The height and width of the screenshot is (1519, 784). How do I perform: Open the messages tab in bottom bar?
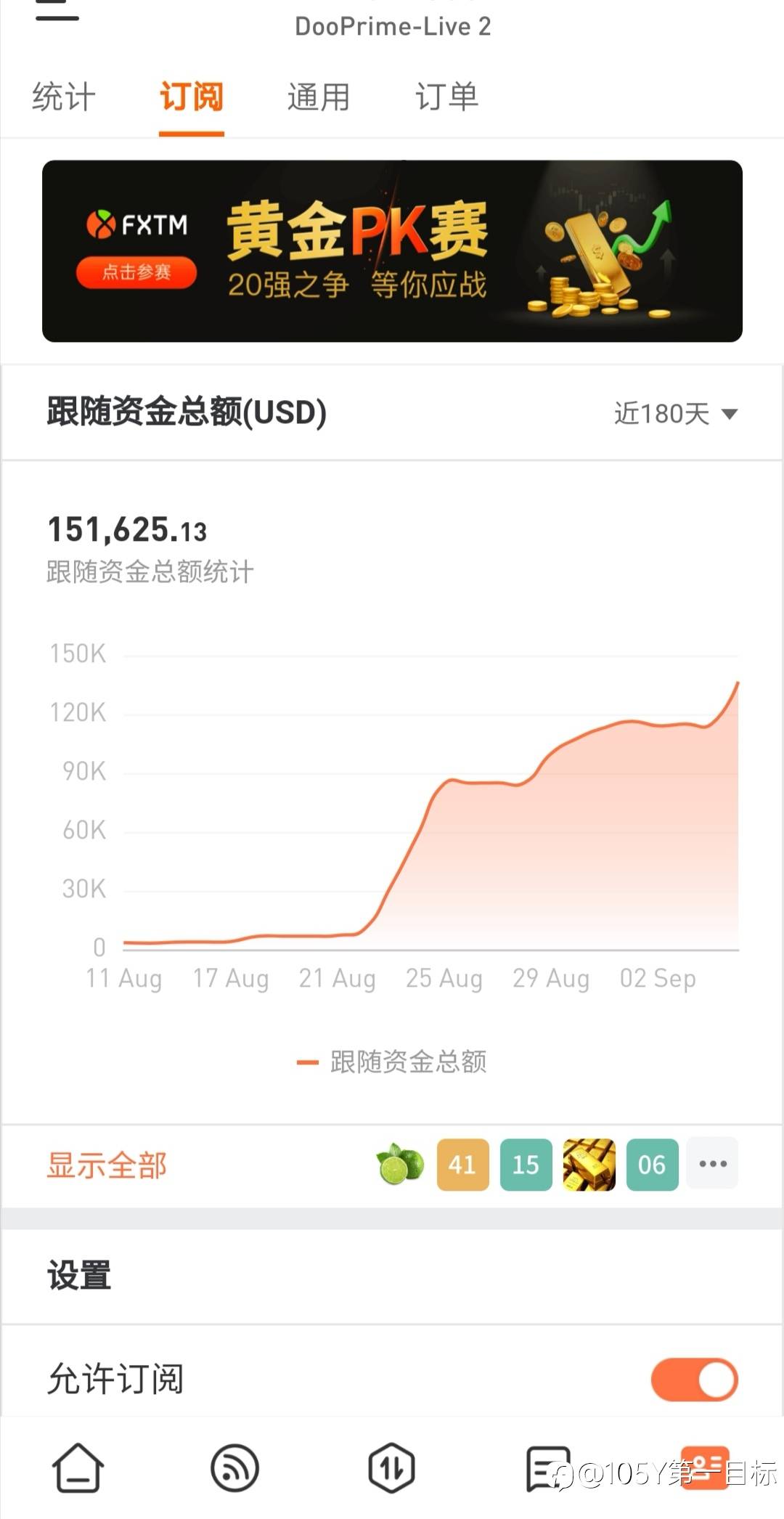pyautogui.click(x=548, y=1467)
